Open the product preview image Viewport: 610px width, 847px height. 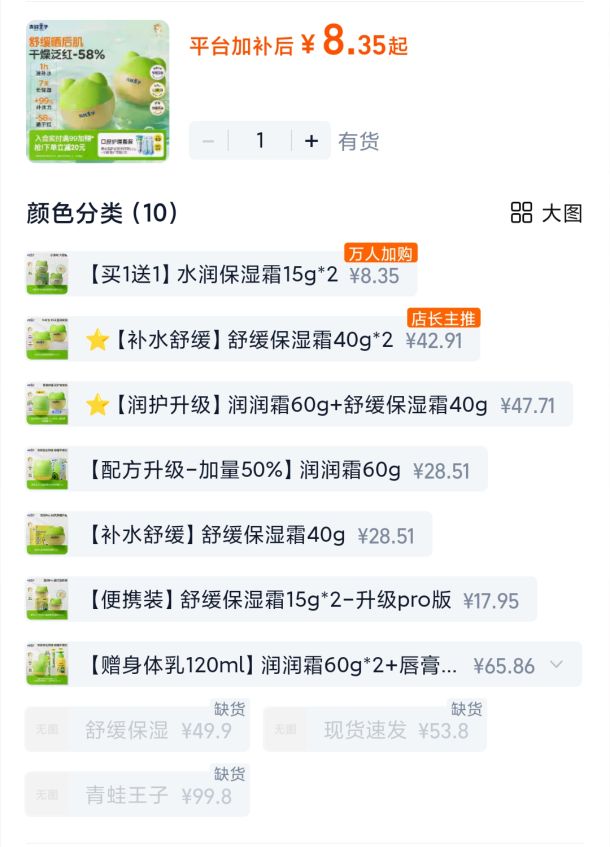[x=98, y=91]
